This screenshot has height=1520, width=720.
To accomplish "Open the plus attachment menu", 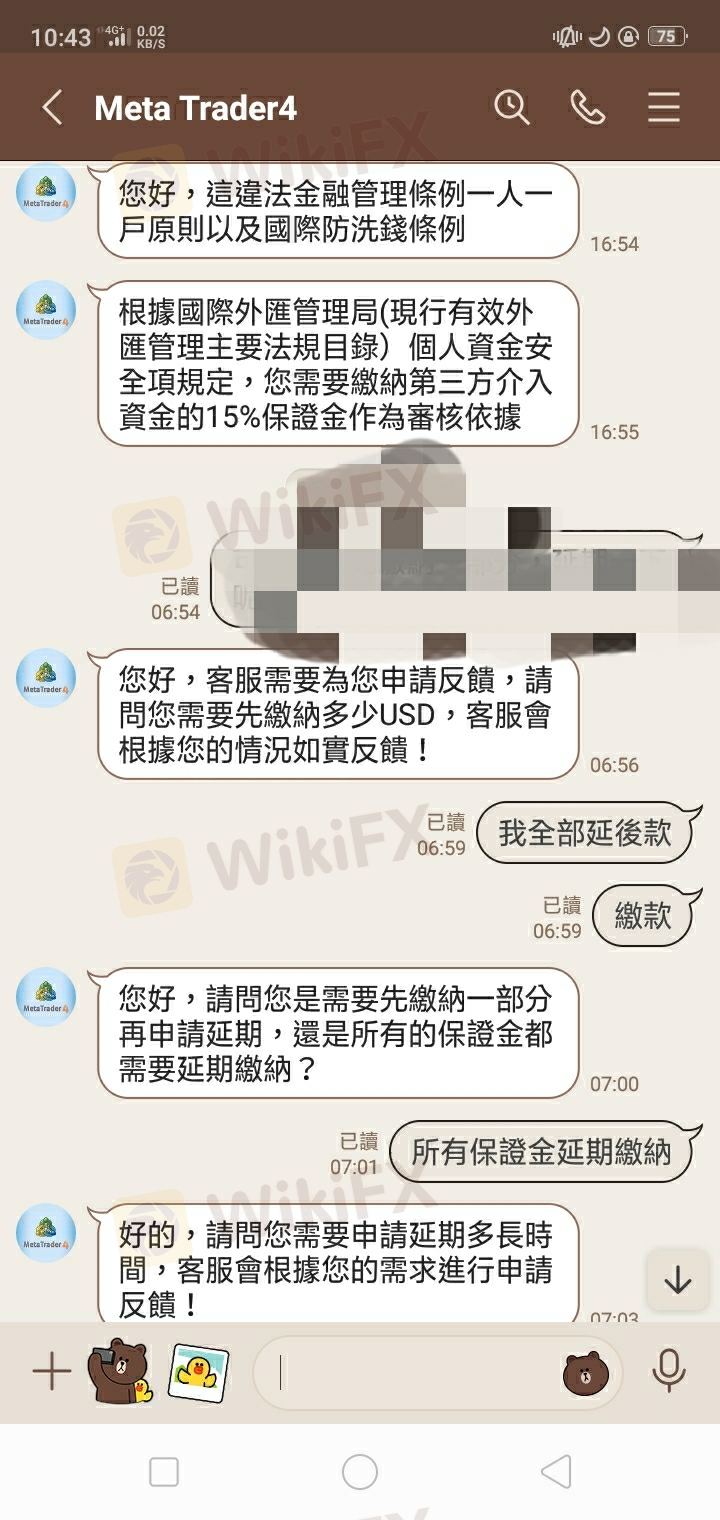I will coord(51,1372).
